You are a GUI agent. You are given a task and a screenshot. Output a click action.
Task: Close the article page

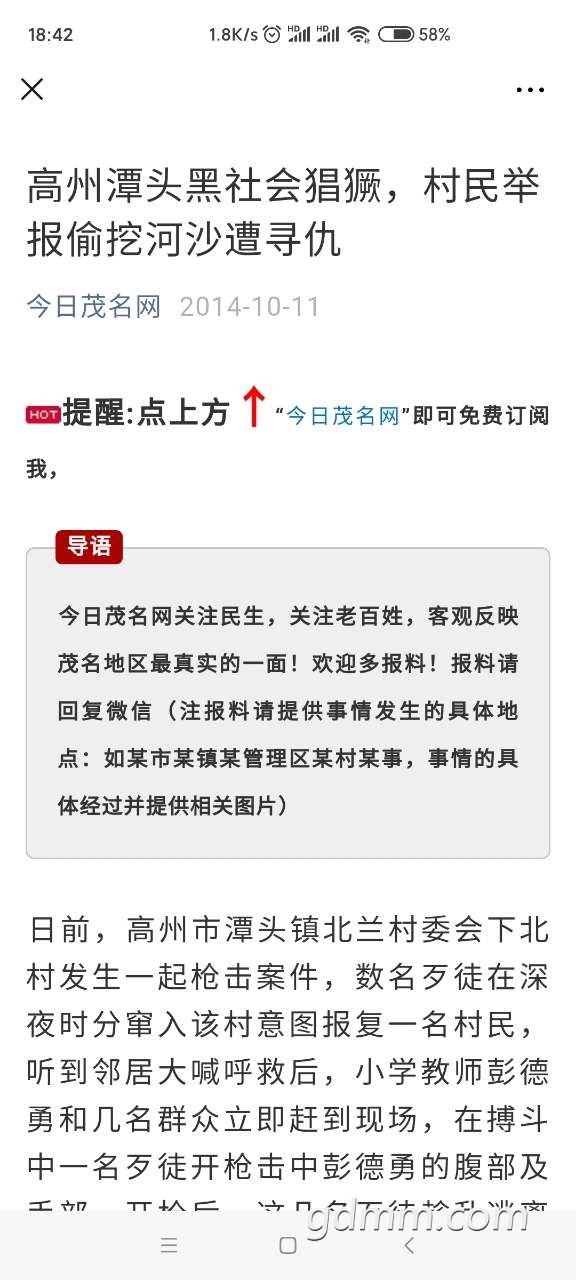(x=32, y=89)
